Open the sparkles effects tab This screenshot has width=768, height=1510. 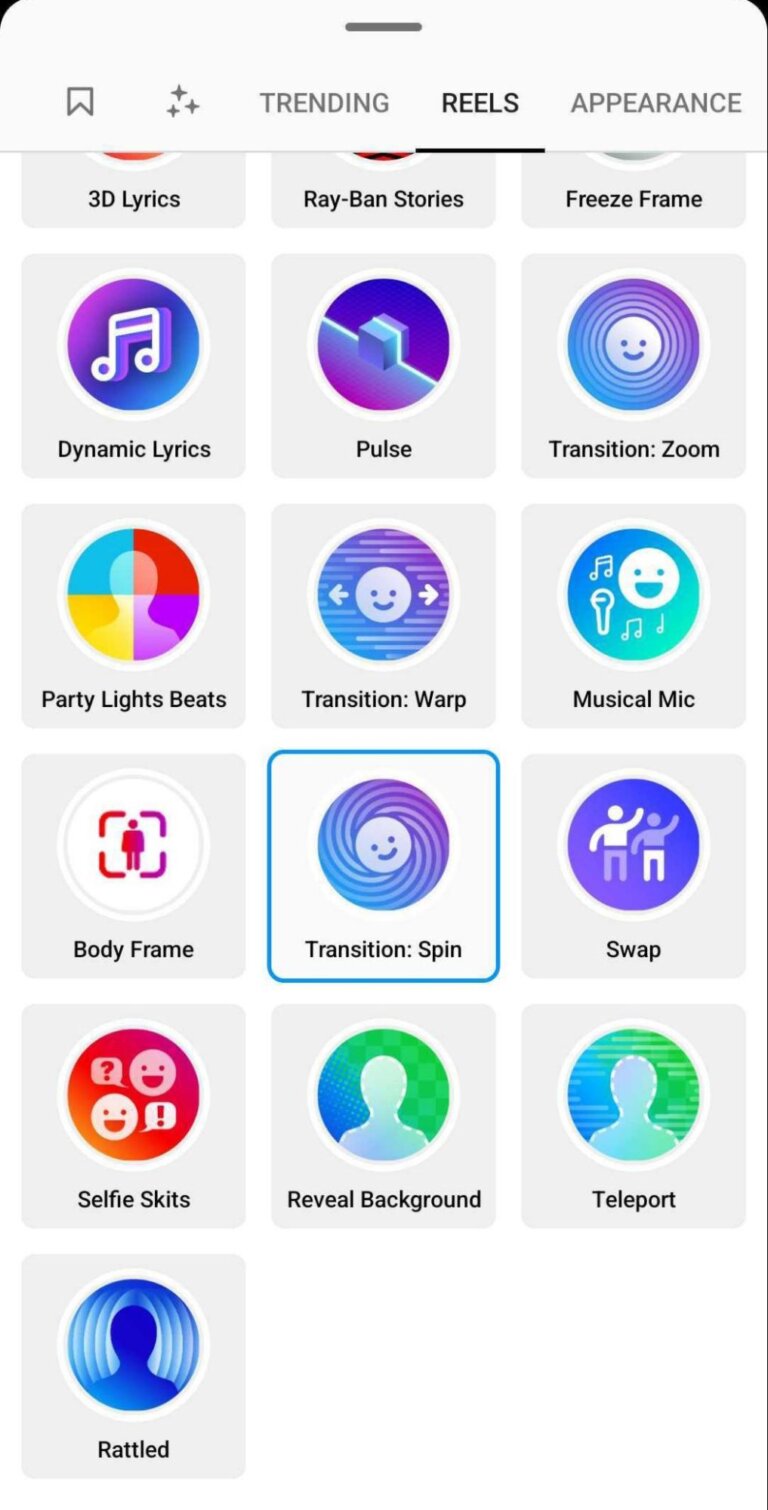[183, 102]
